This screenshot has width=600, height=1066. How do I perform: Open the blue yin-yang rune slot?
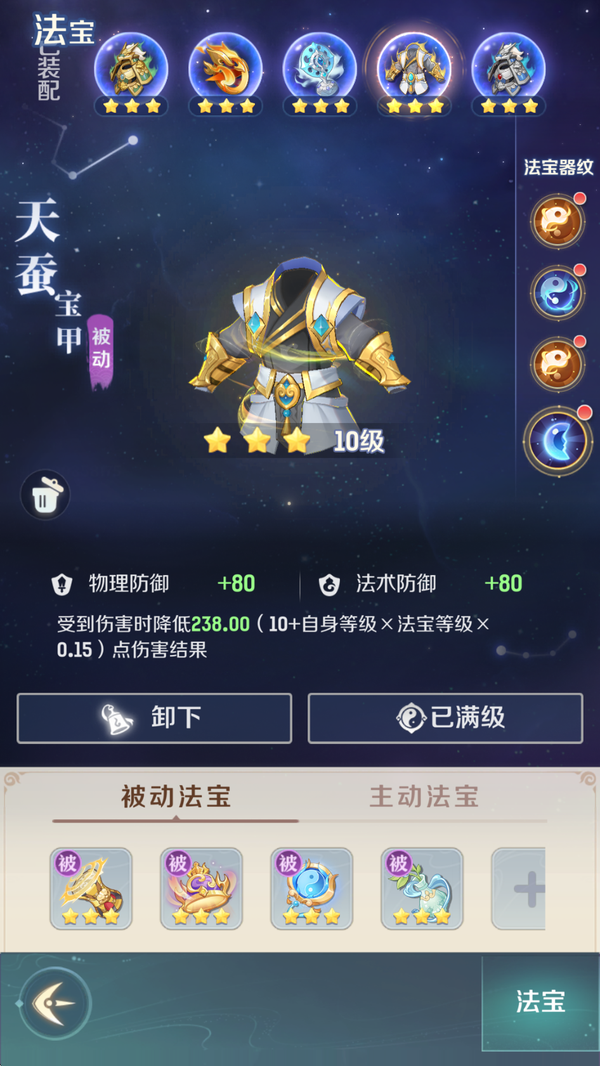pos(556,293)
